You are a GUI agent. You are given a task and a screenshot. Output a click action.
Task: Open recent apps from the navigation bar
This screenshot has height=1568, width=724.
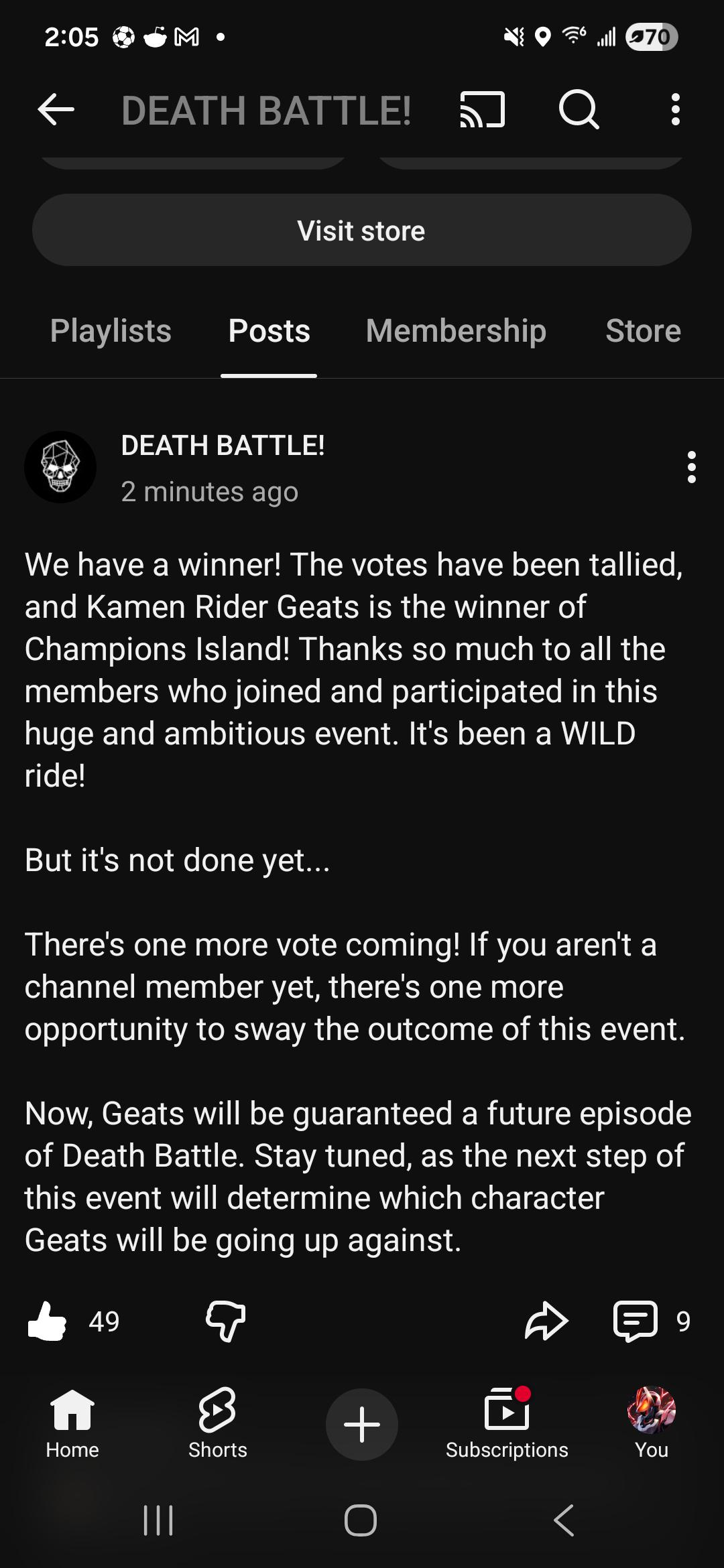click(x=159, y=1520)
